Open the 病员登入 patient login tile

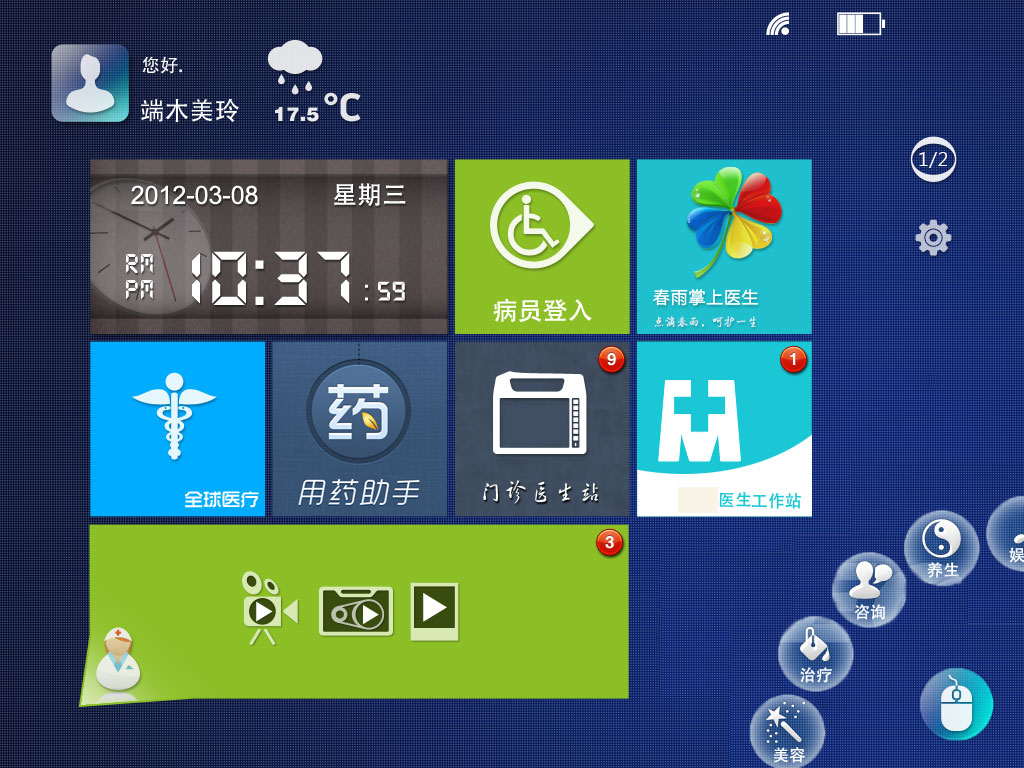(x=542, y=246)
